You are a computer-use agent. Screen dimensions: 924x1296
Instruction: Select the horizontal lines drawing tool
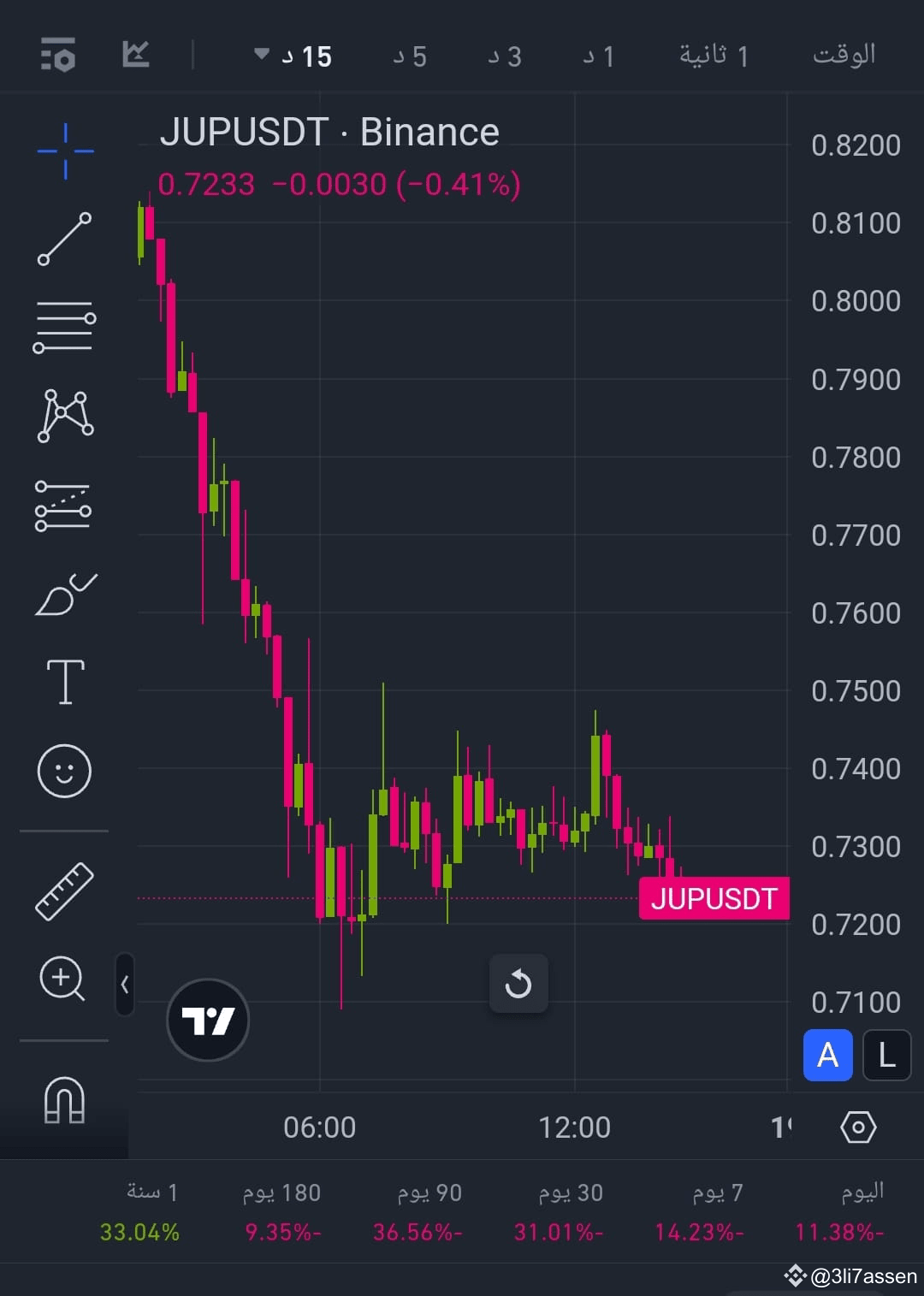(x=62, y=326)
